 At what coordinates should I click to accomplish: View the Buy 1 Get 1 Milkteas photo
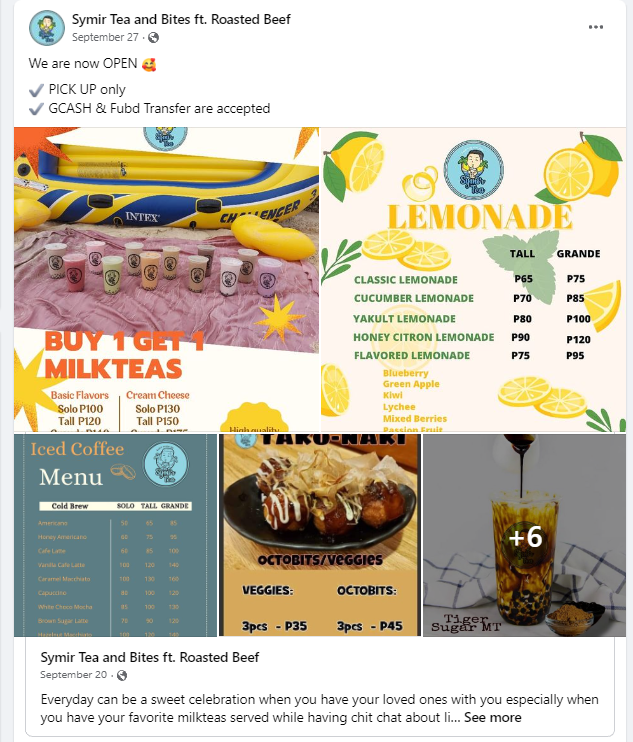[x=166, y=279]
